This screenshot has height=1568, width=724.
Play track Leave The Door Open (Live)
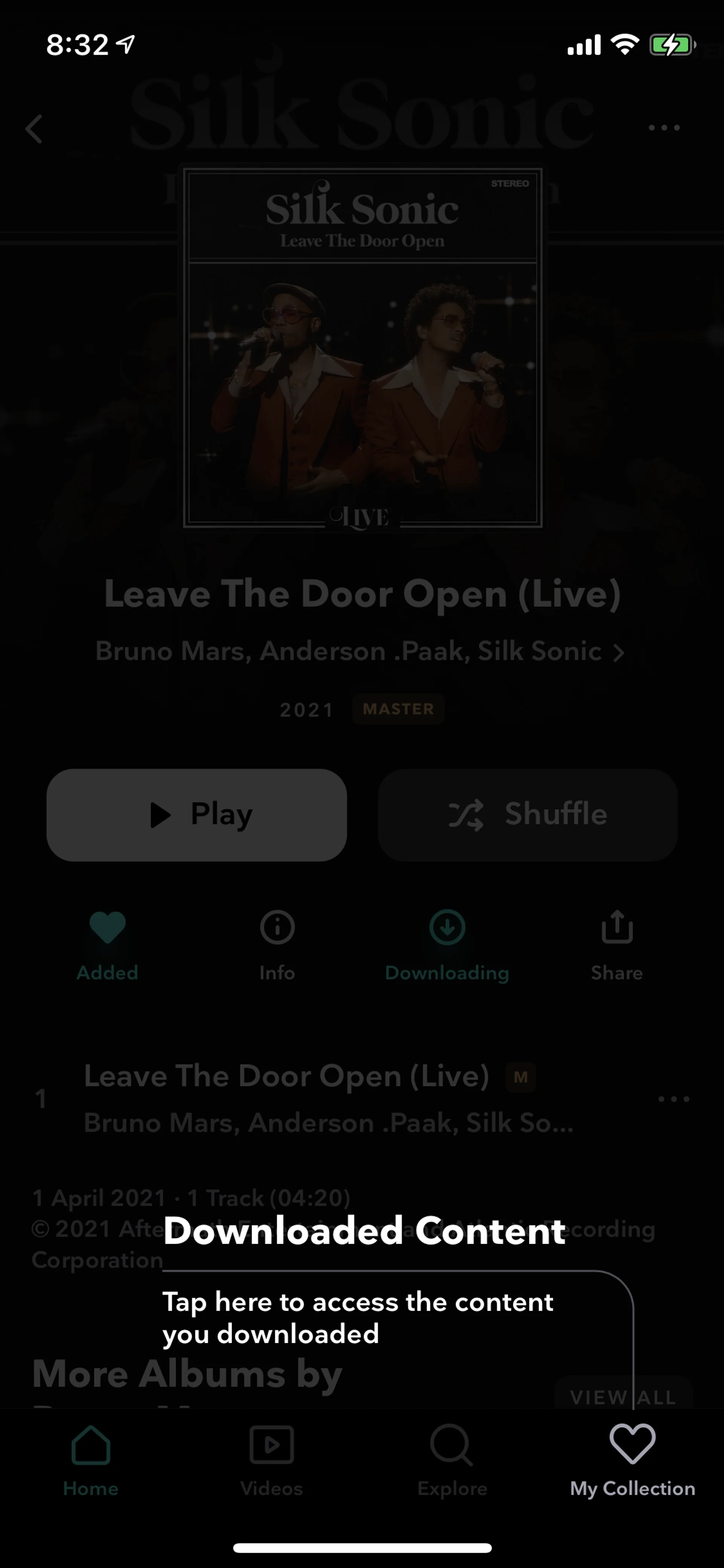[286, 1076]
